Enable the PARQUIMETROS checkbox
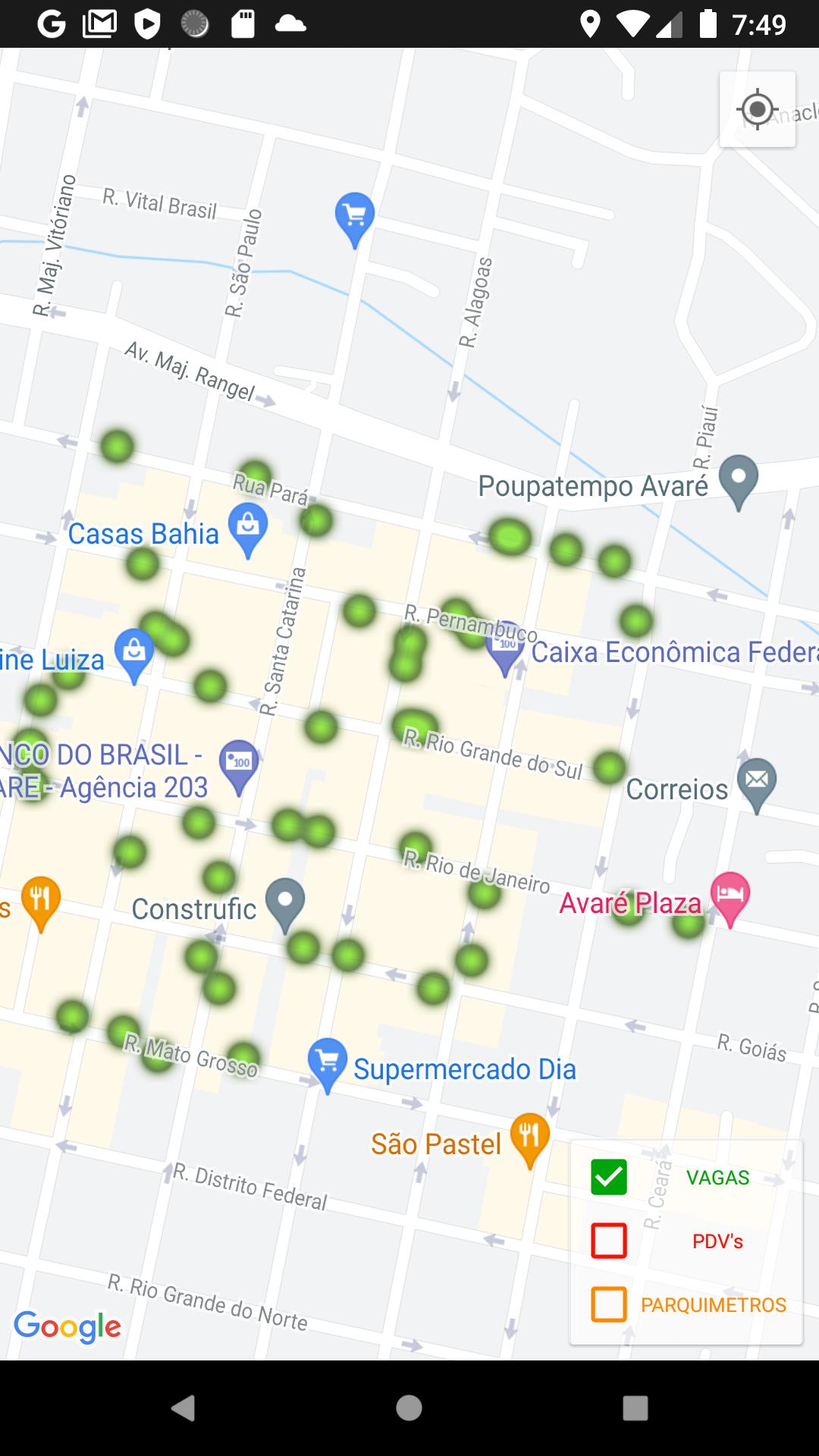 [x=609, y=1304]
